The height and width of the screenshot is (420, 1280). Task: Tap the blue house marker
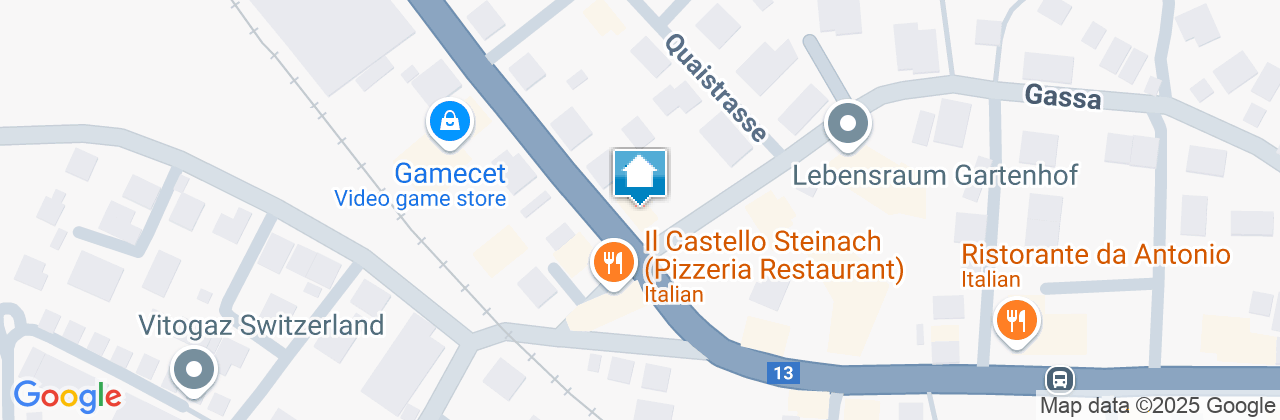(639, 176)
